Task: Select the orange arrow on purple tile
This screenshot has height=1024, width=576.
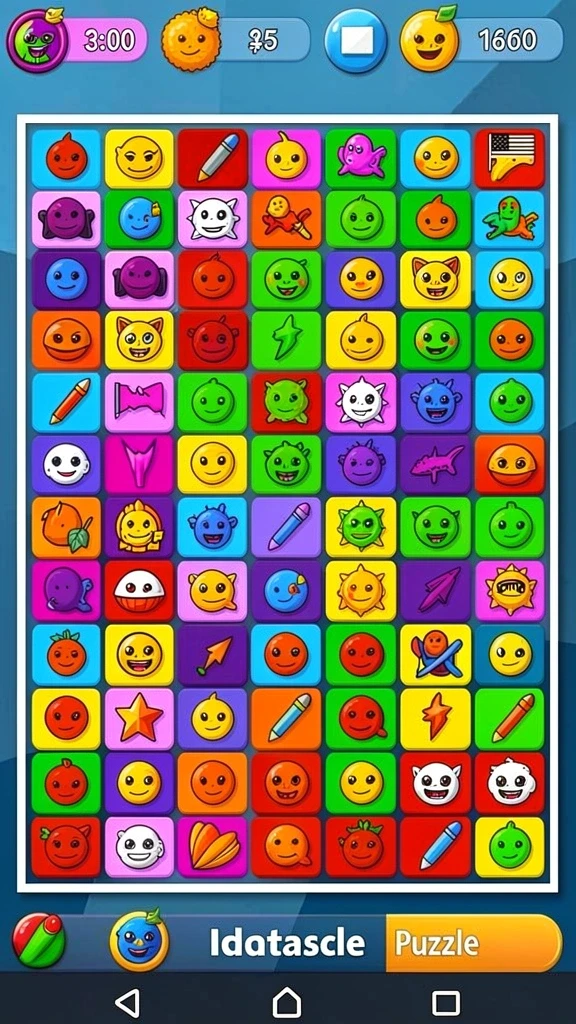Action: click(212, 655)
